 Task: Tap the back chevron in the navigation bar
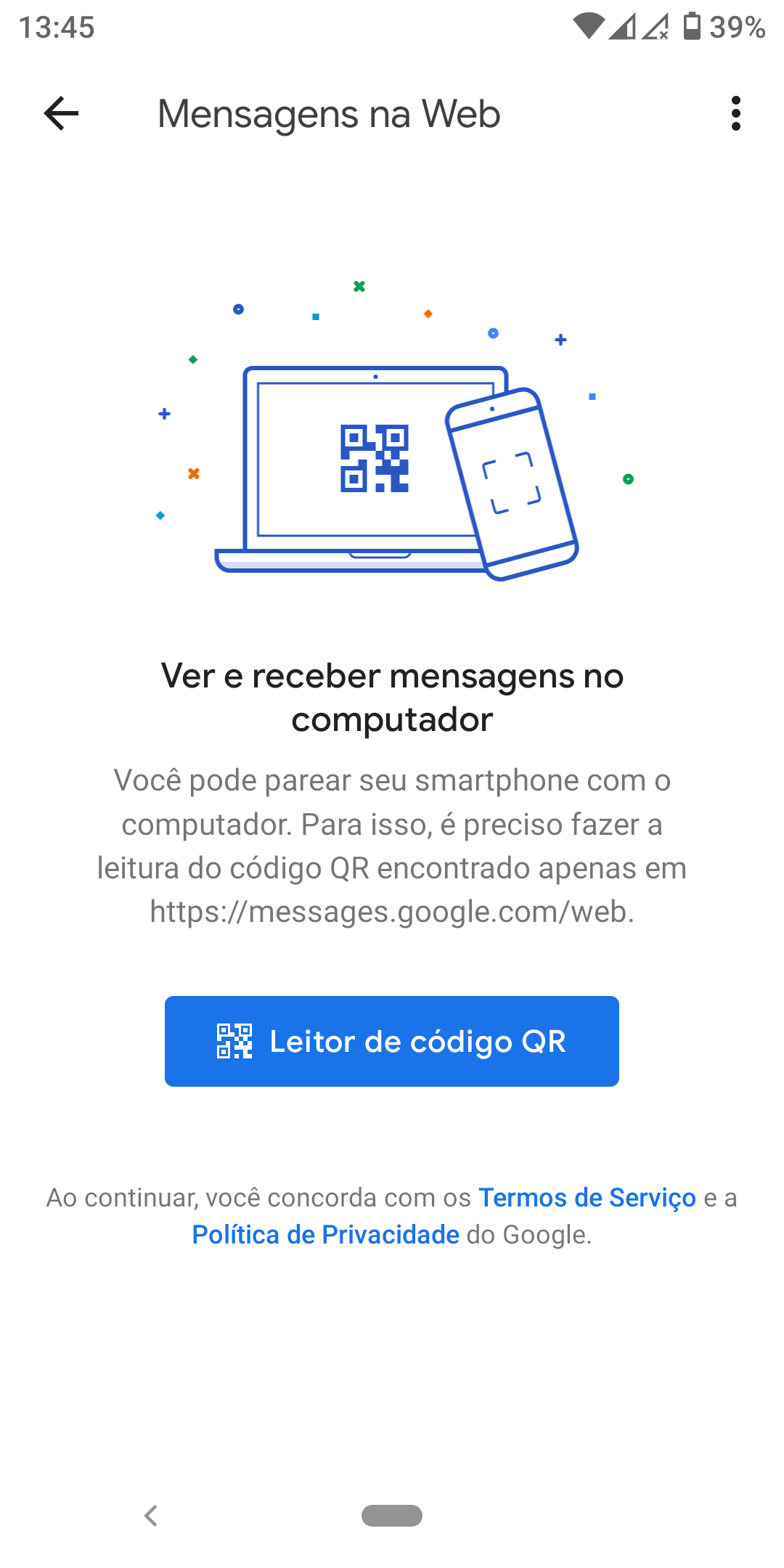(152, 1514)
